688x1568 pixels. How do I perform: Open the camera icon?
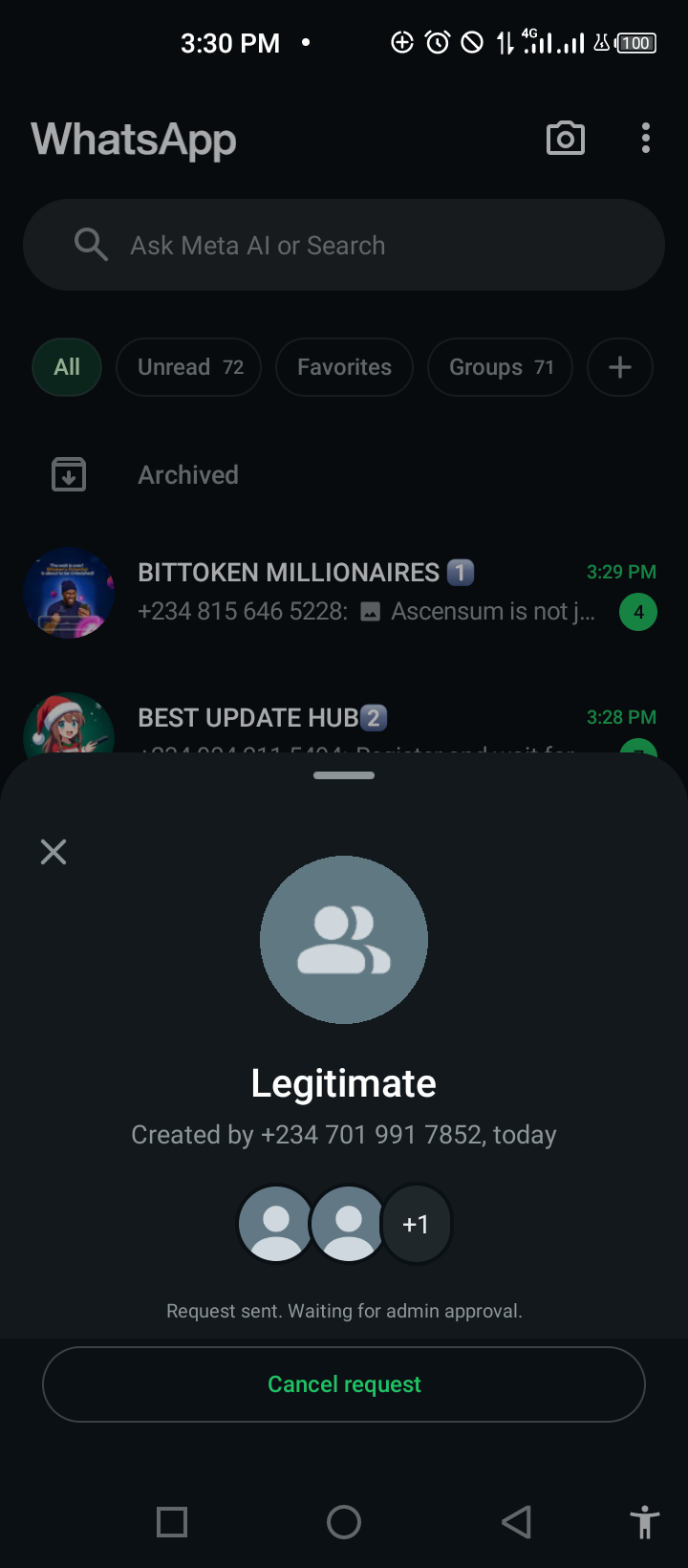pos(565,139)
